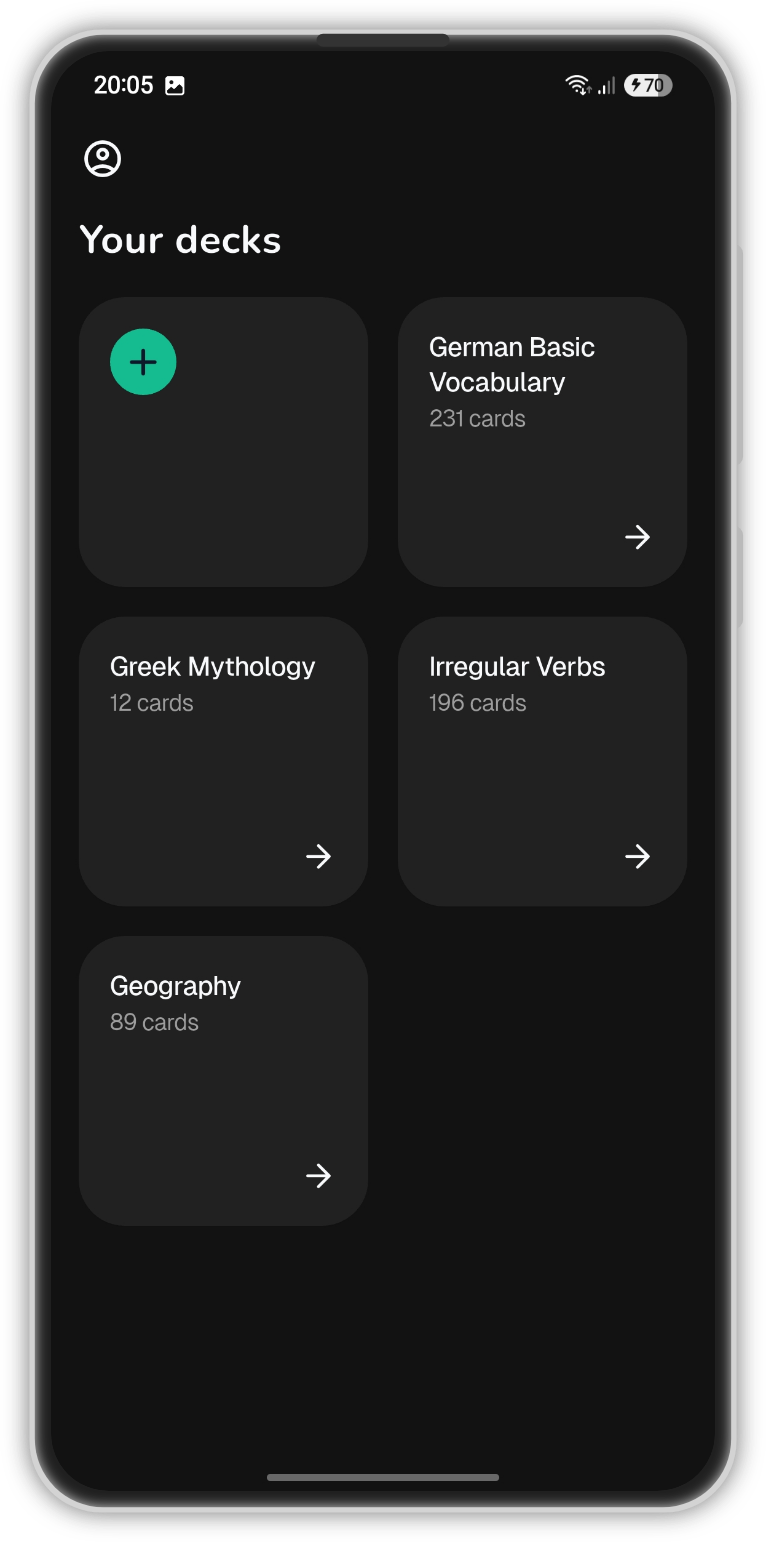Open the German Basic Vocabulary deck
The width and height of the screenshot is (766, 1542).
coord(542,441)
